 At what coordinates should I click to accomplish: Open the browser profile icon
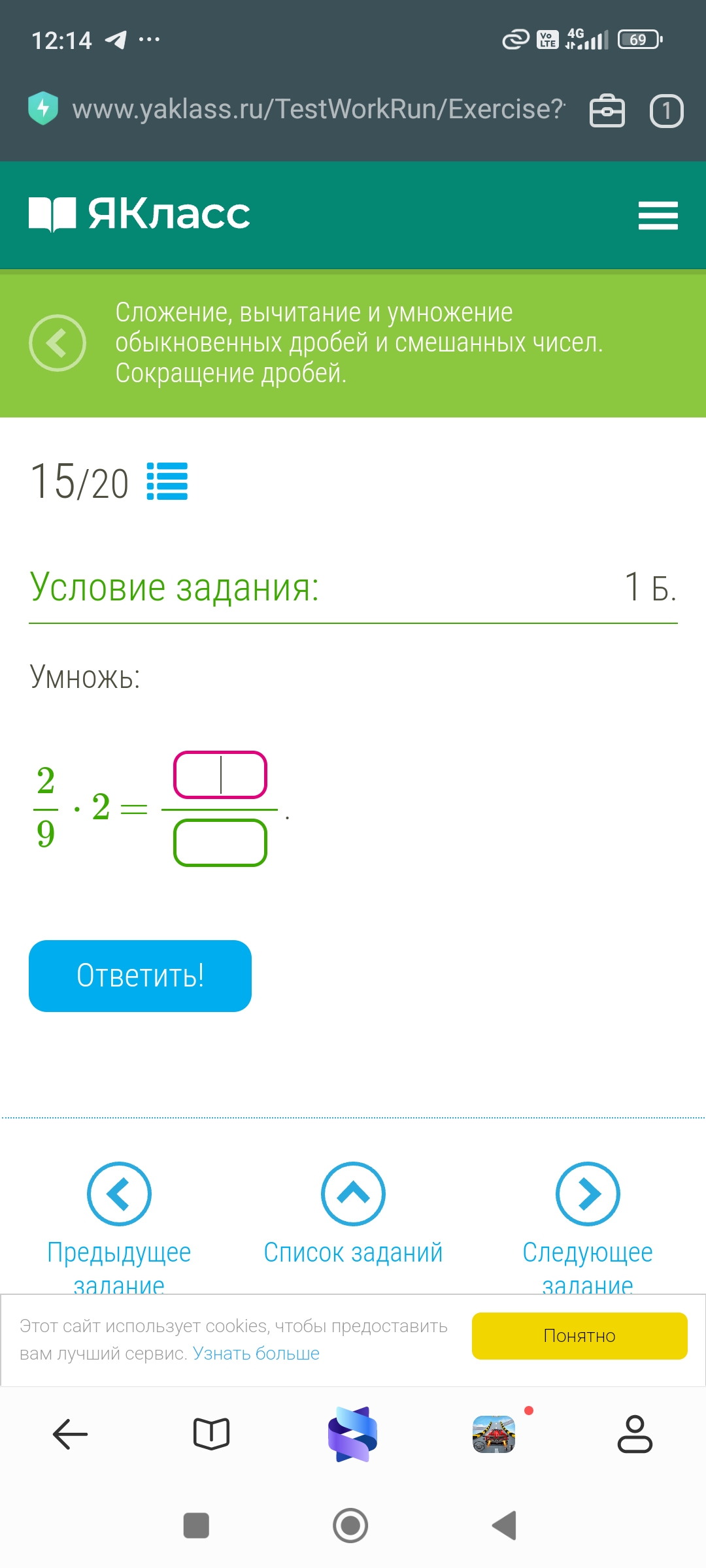click(x=635, y=1434)
